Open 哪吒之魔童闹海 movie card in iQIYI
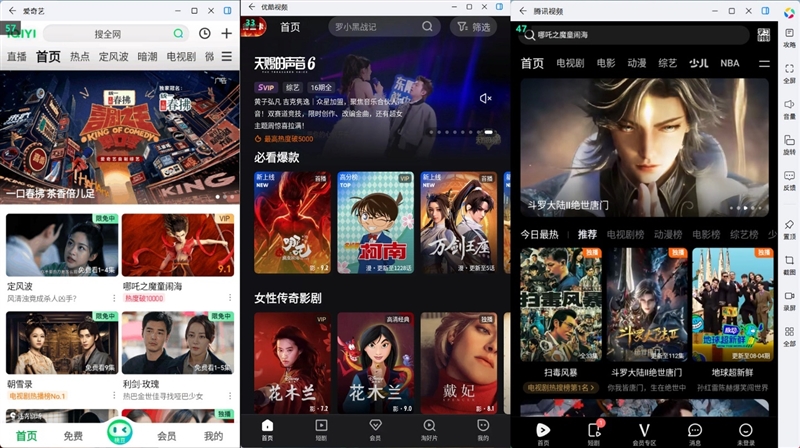Screen dimensions: 800x448 pos(178,245)
